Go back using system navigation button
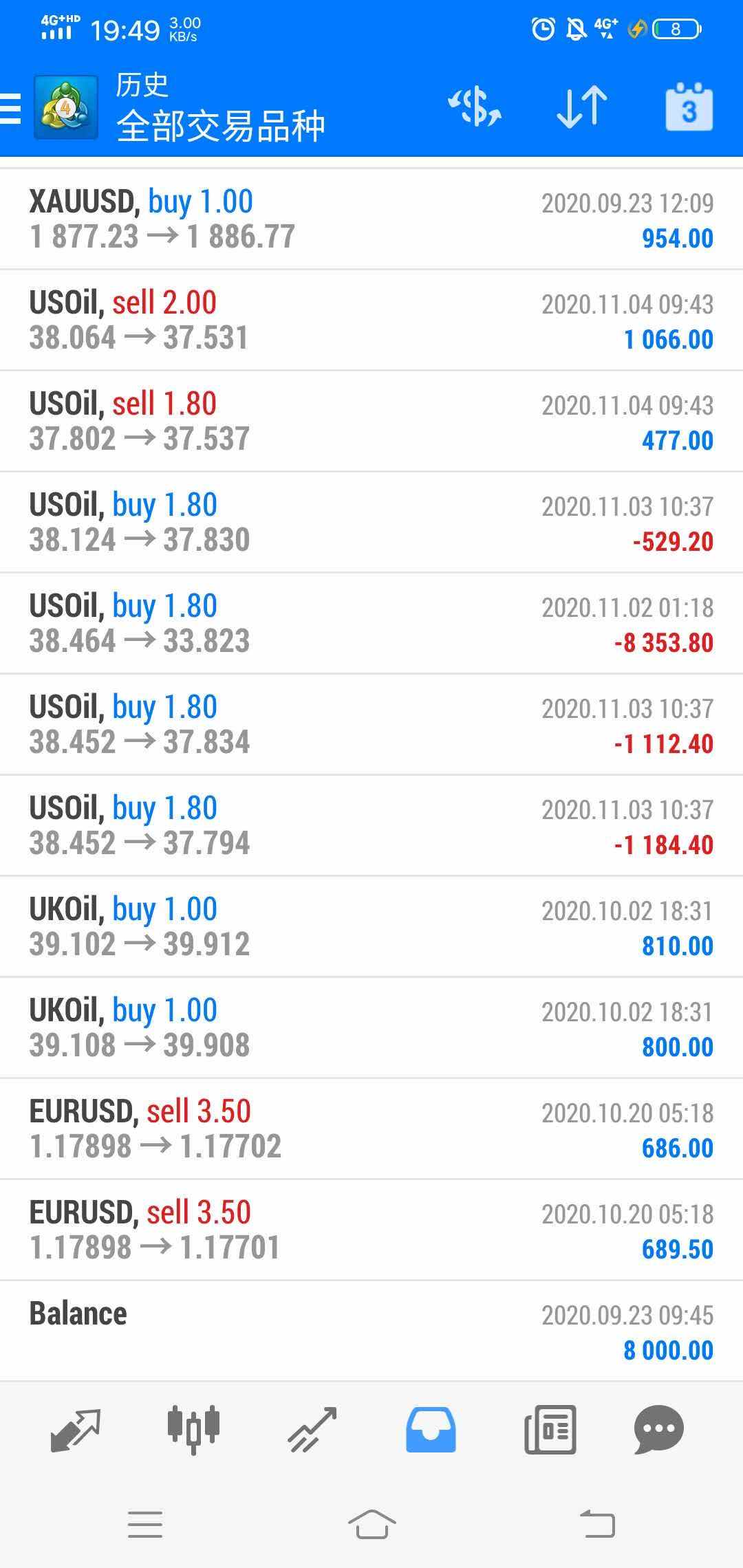The height and width of the screenshot is (1568, 743). point(597,1524)
